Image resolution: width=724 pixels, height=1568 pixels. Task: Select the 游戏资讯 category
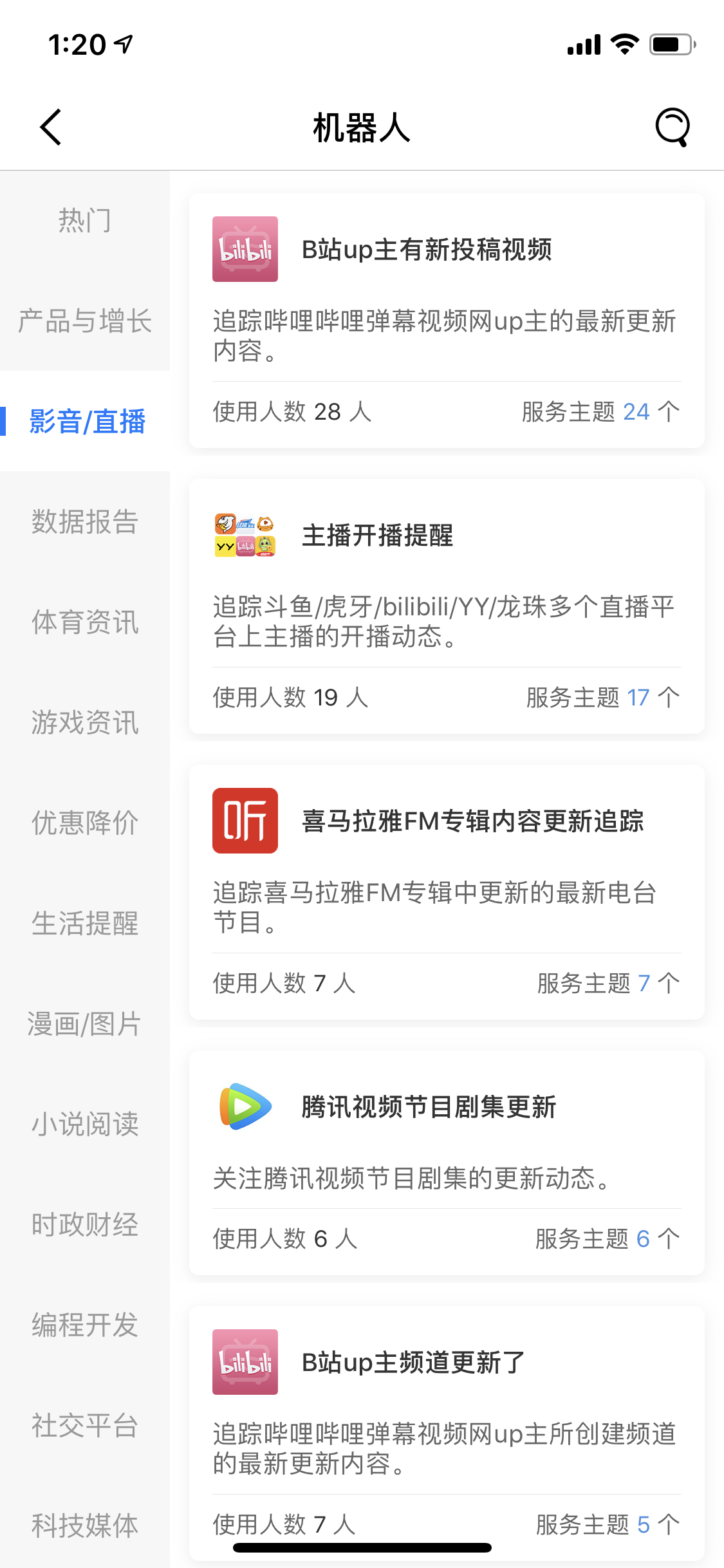point(85,723)
